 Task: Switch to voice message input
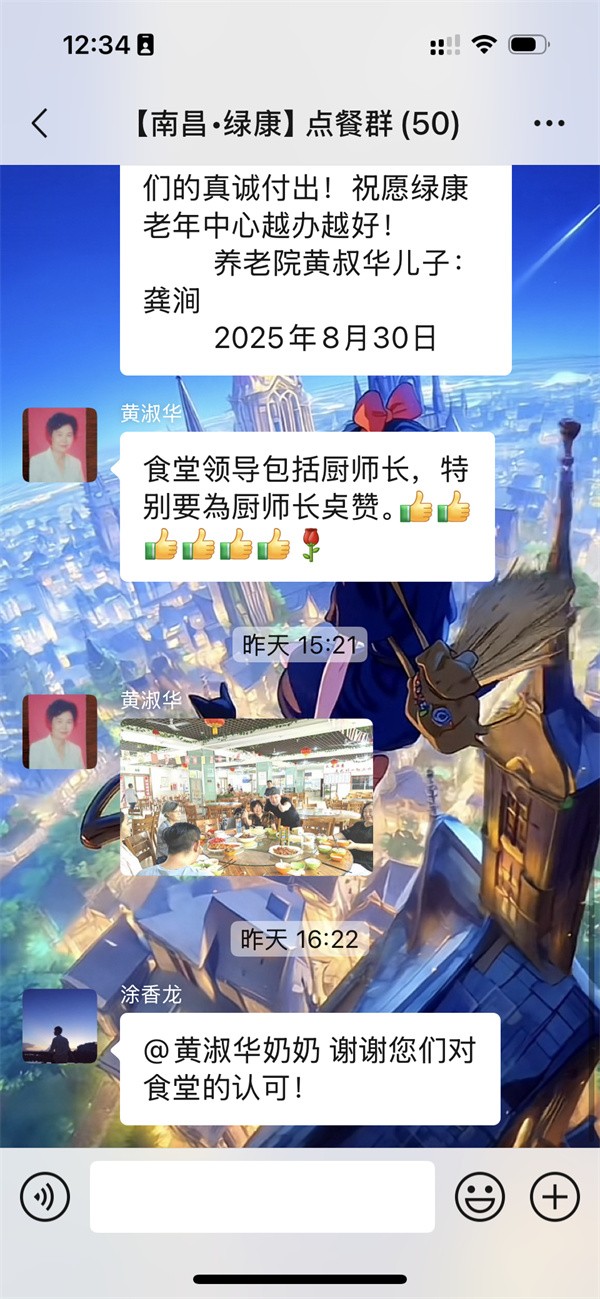45,1196
